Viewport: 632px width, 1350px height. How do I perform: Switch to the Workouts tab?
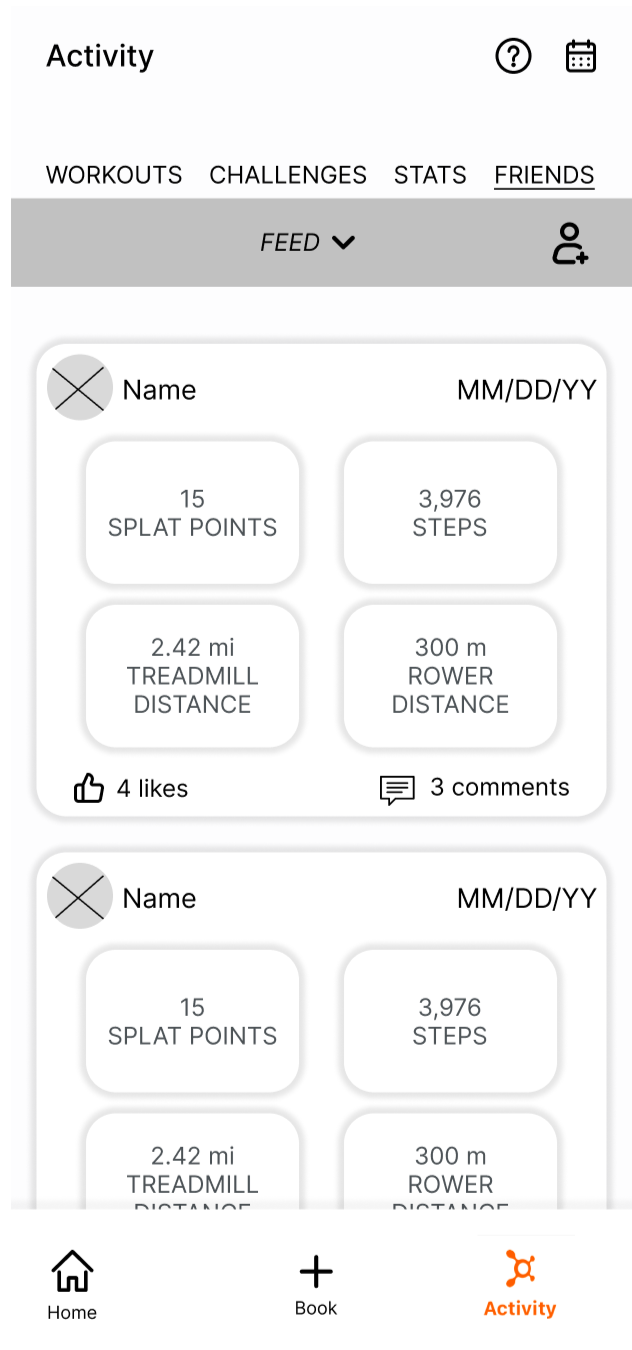point(114,175)
